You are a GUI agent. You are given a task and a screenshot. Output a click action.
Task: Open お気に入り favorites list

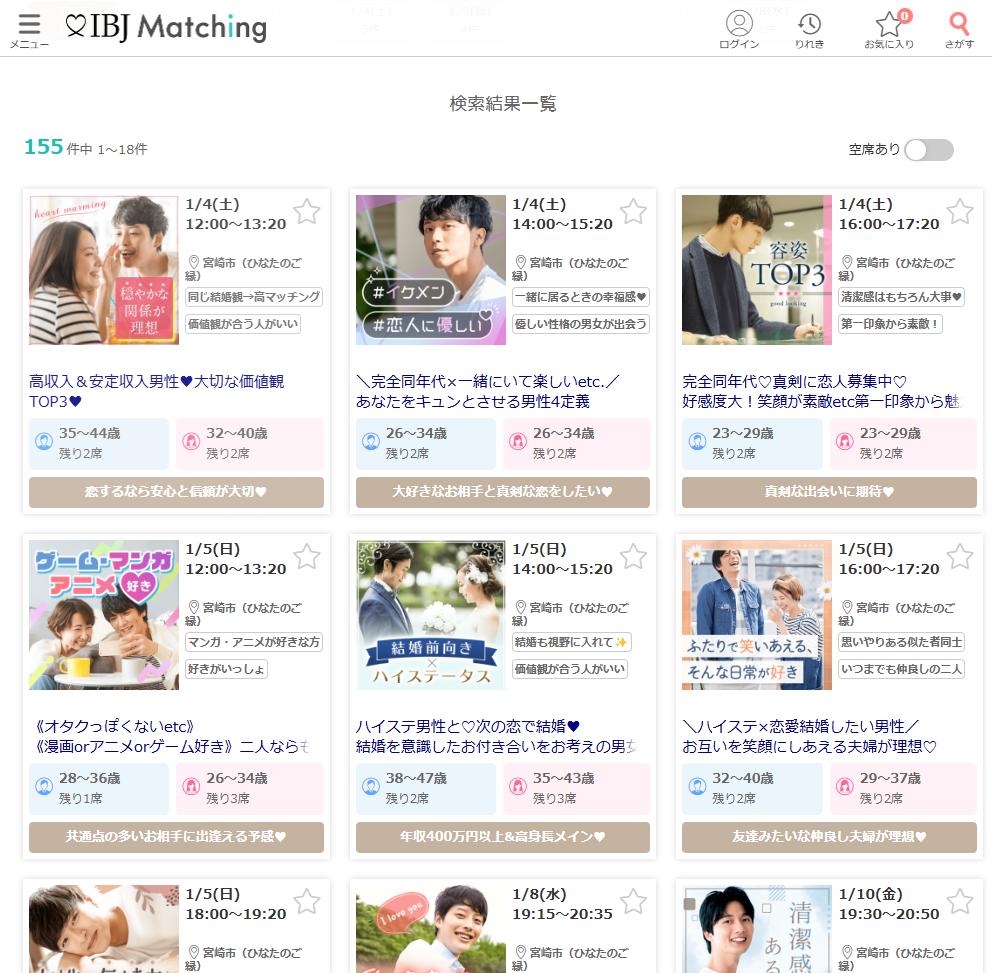[889, 29]
